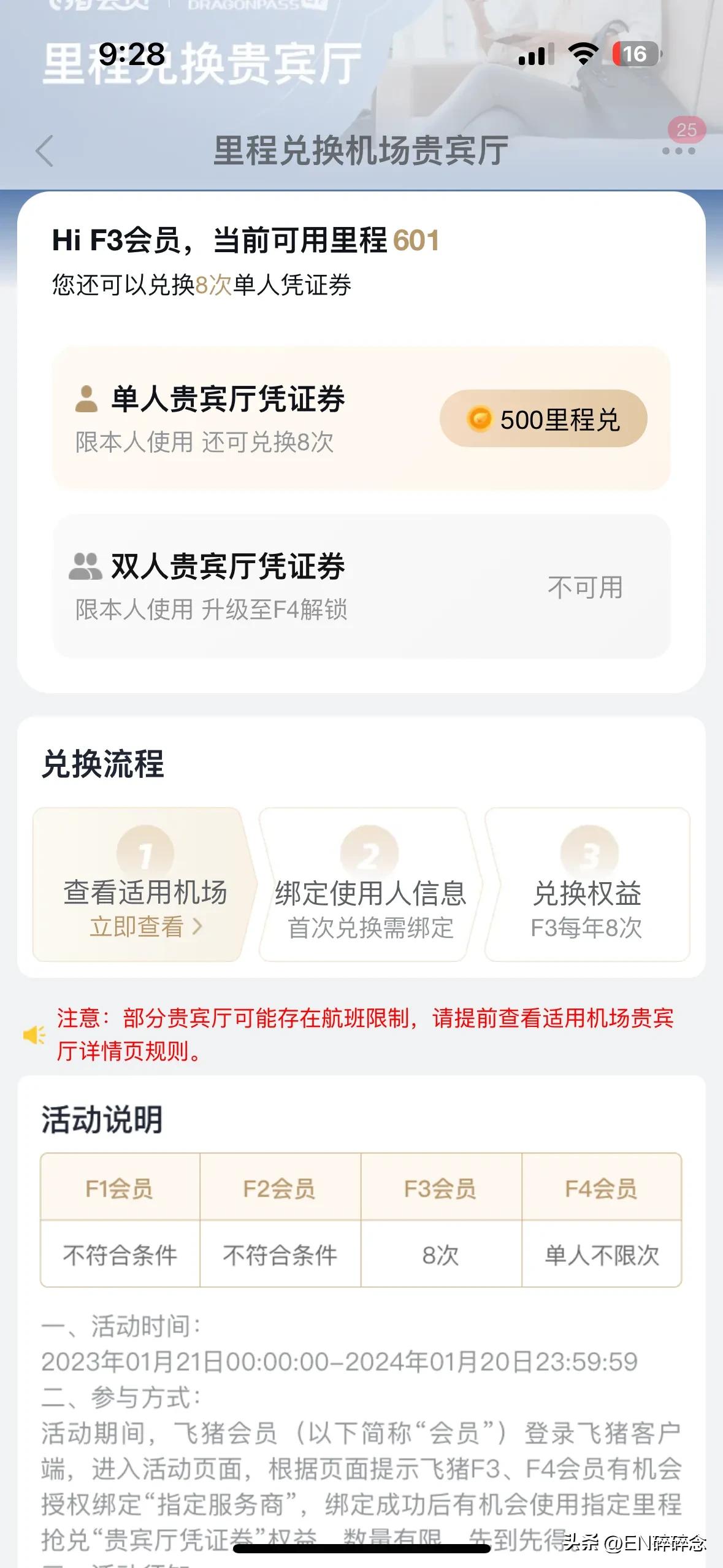Tap the DragonPass logo at top

coord(245,6)
